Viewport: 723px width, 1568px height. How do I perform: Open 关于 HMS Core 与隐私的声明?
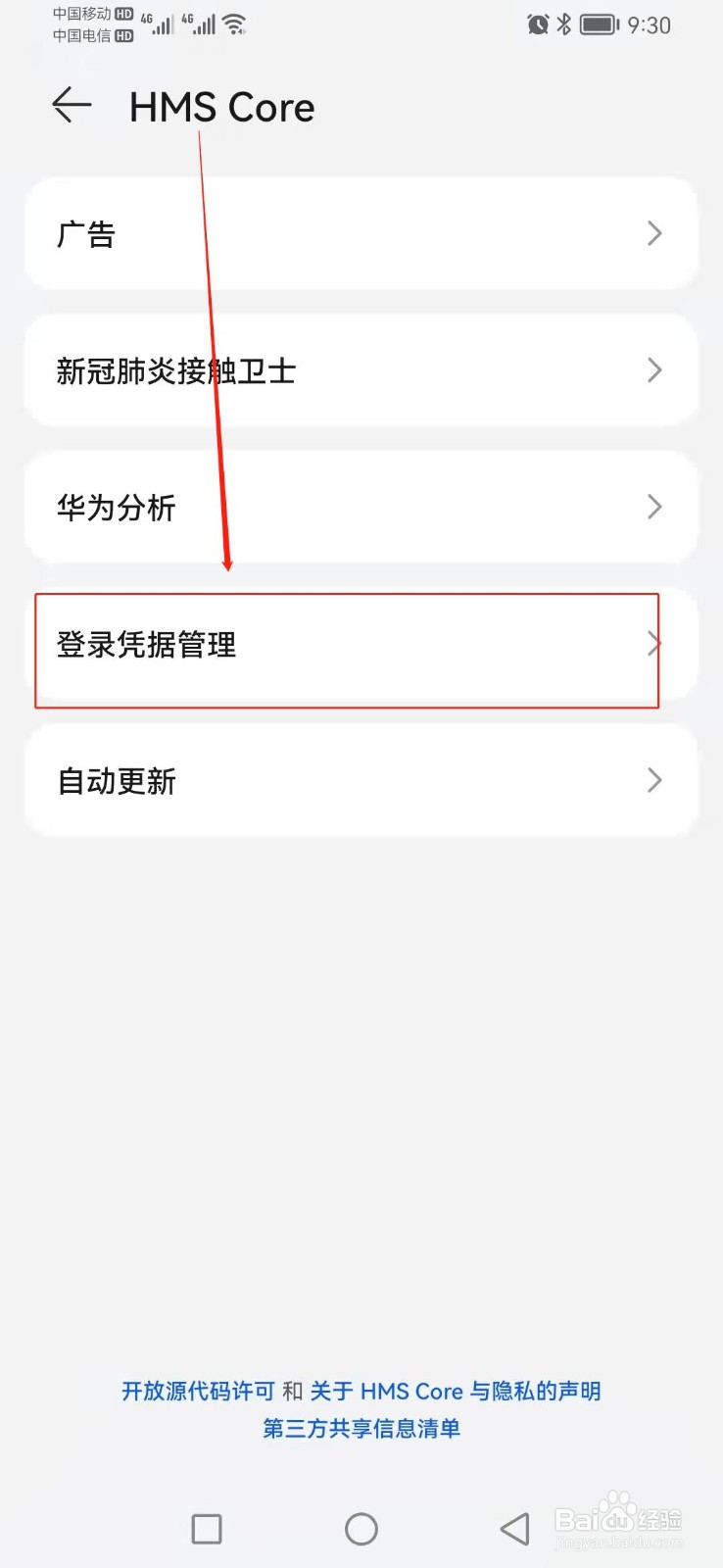click(x=457, y=1391)
